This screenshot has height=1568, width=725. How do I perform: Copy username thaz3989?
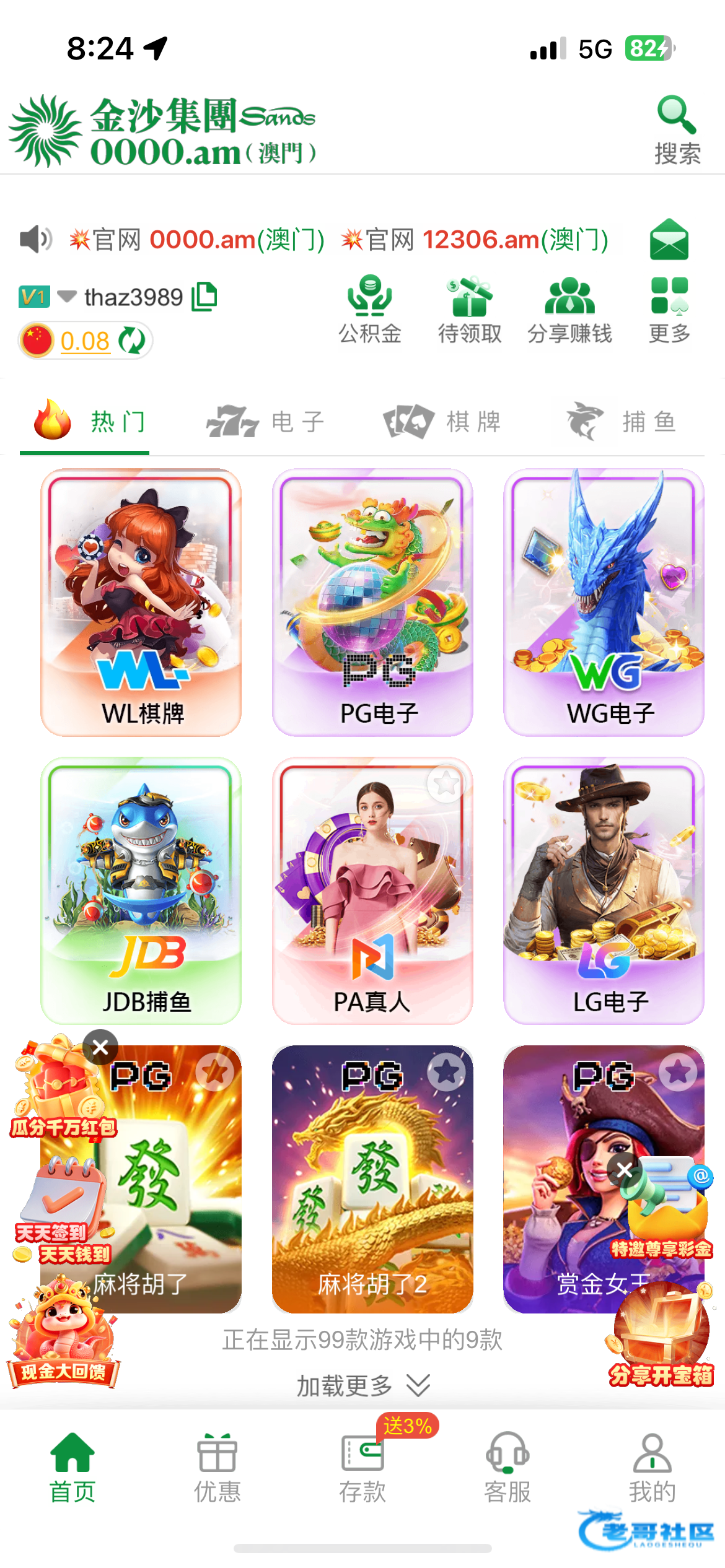(204, 297)
